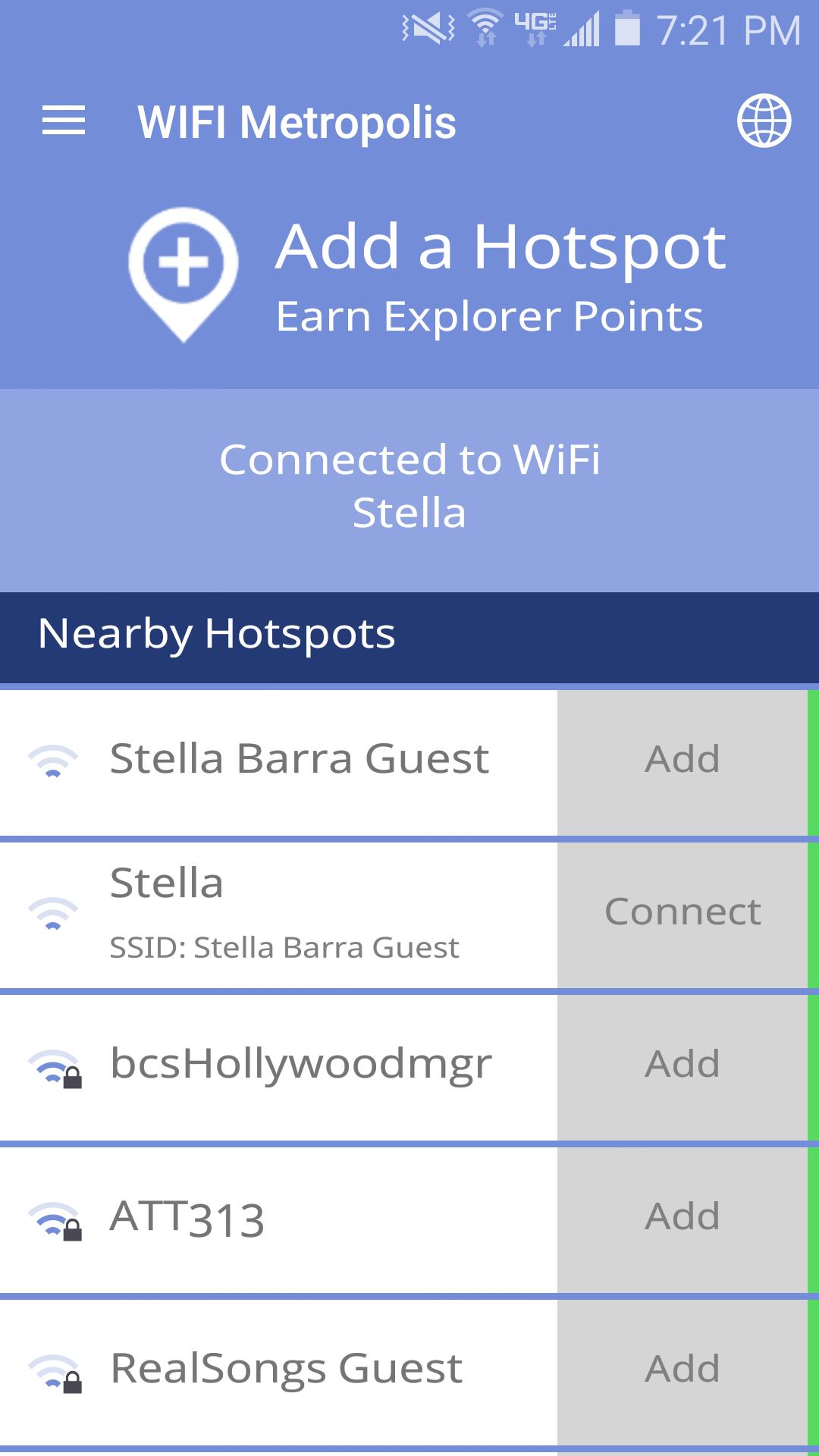This screenshot has width=819, height=1456.
Task: Add the bcsHollywoodmgr network
Action: [x=682, y=1065]
